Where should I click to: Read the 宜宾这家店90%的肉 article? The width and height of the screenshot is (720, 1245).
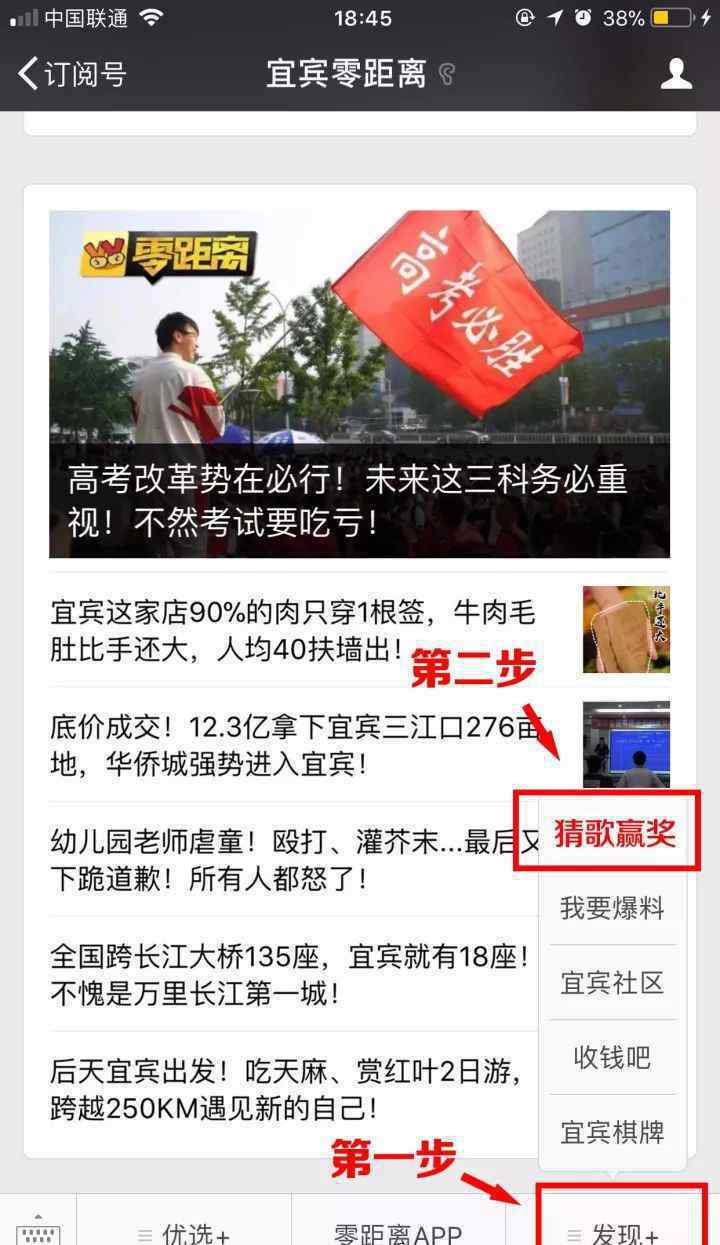pyautogui.click(x=300, y=630)
